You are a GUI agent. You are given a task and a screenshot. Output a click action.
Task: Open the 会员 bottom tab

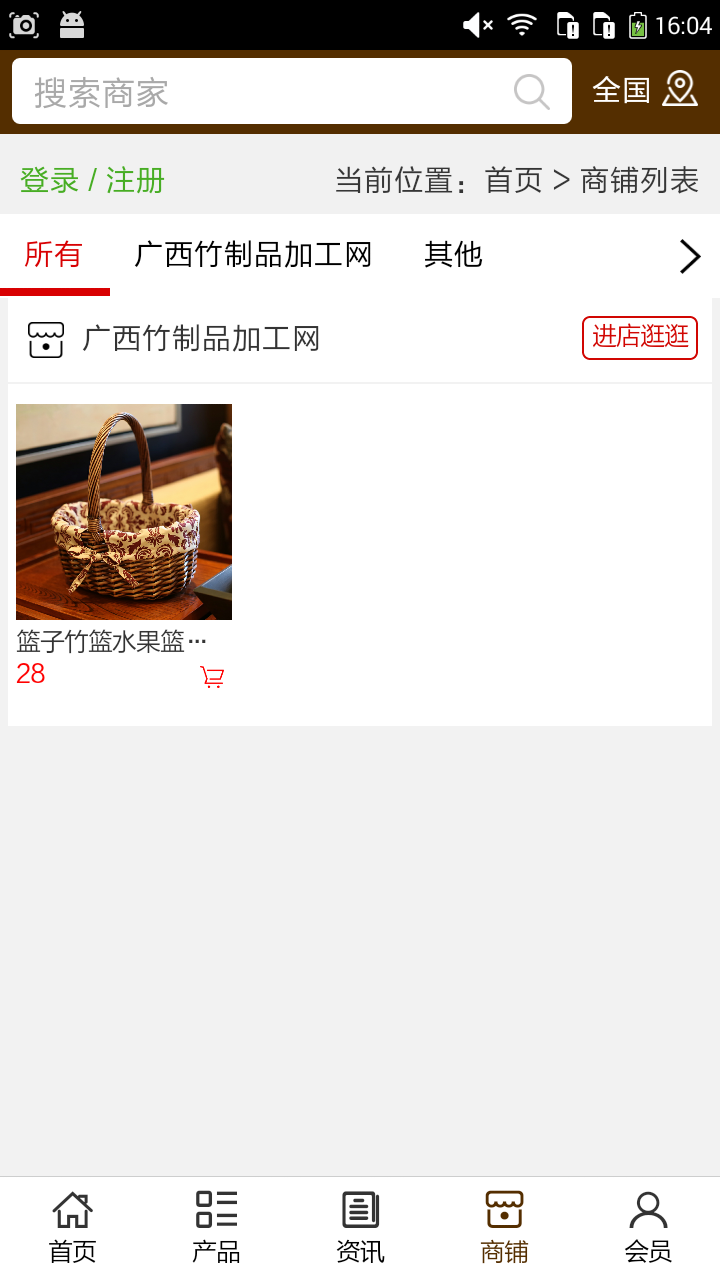coord(648,1226)
